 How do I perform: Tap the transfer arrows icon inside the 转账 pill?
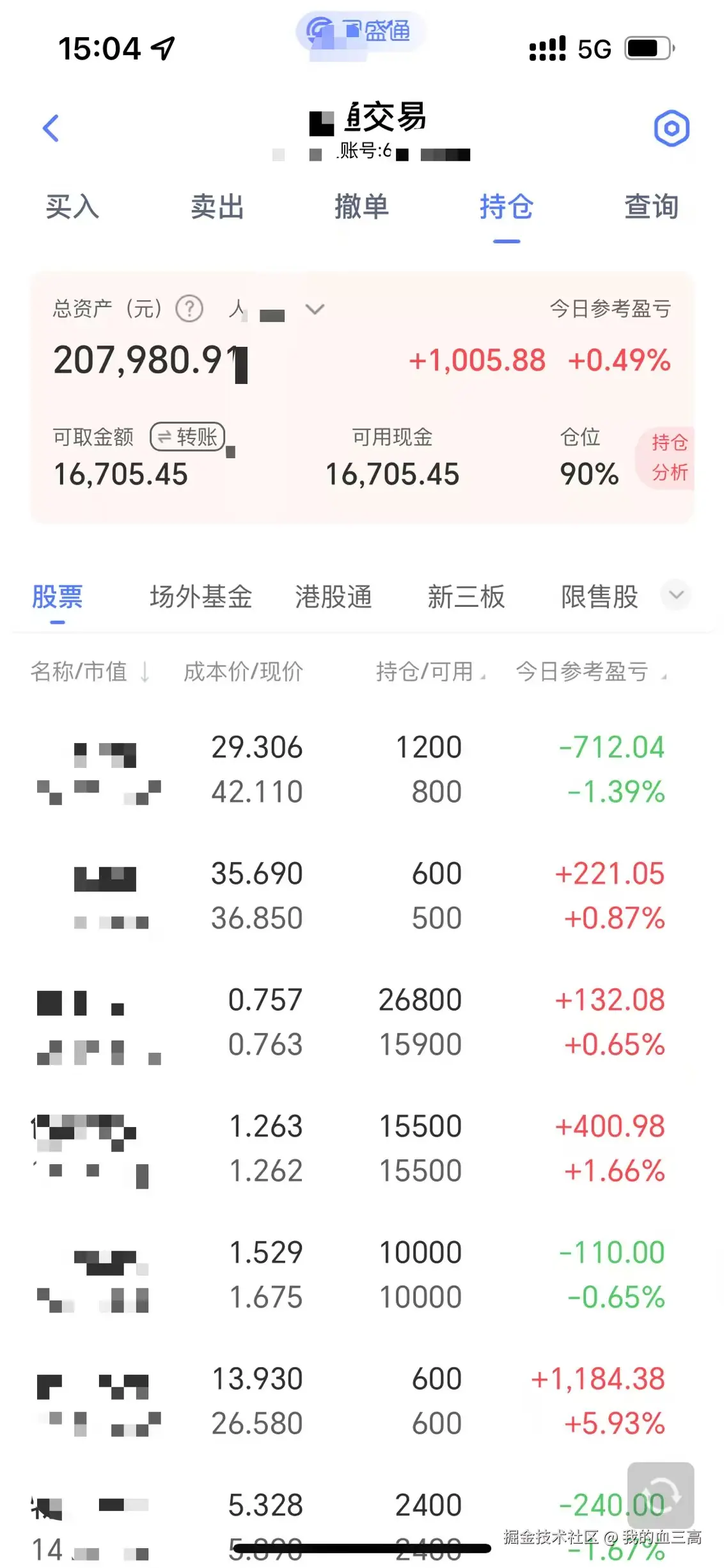click(164, 437)
